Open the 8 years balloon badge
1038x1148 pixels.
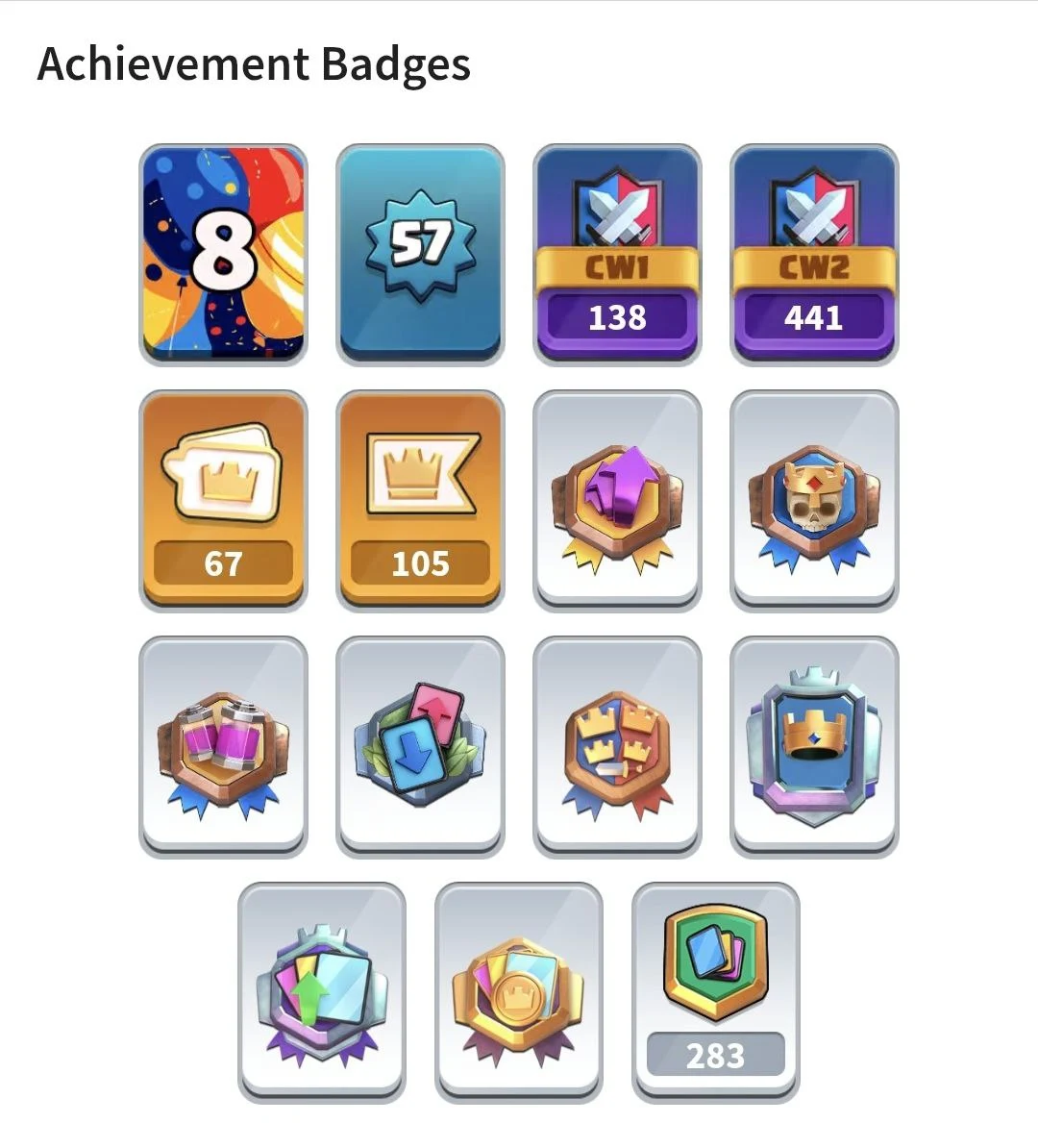[223, 254]
